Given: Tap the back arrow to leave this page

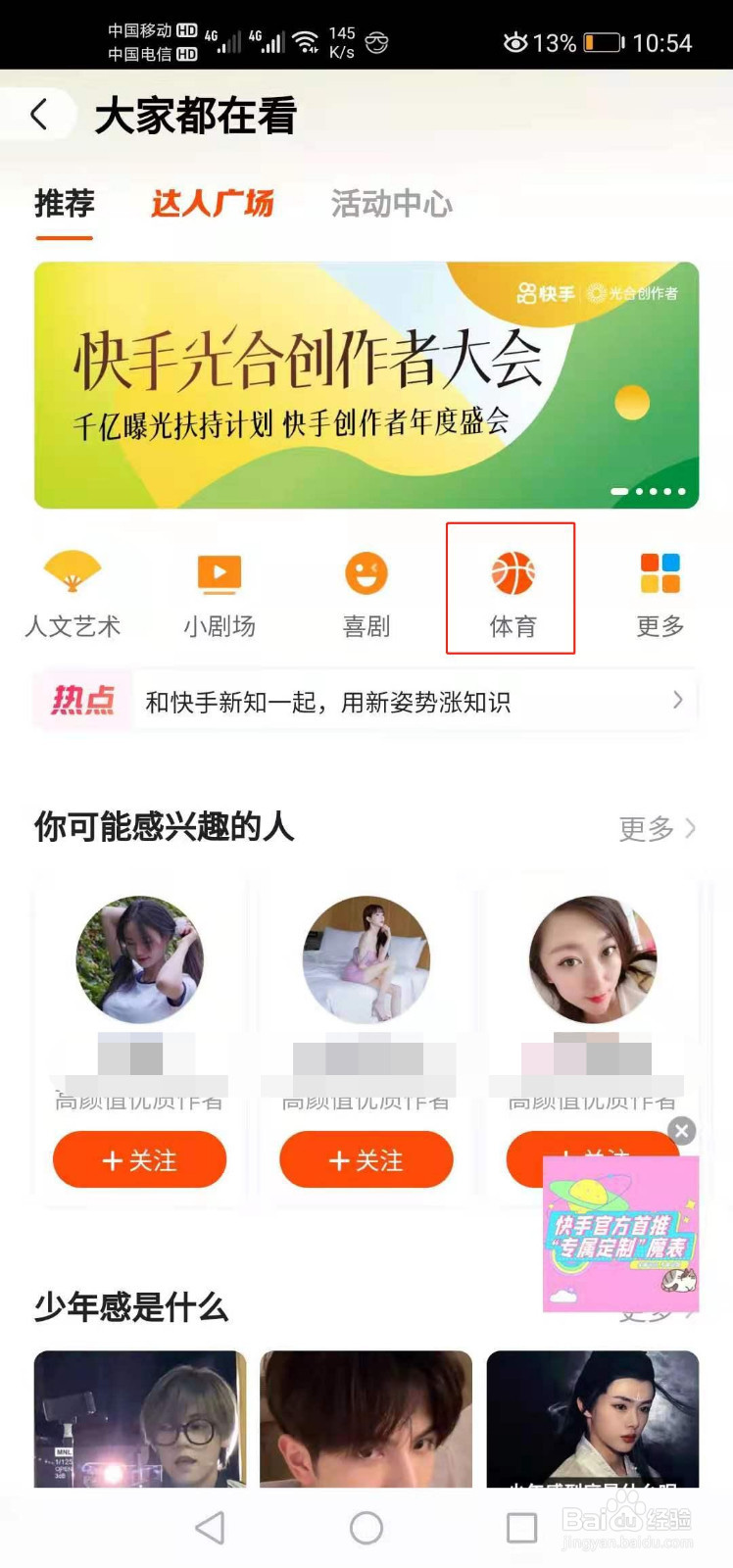Looking at the screenshot, I should (39, 113).
